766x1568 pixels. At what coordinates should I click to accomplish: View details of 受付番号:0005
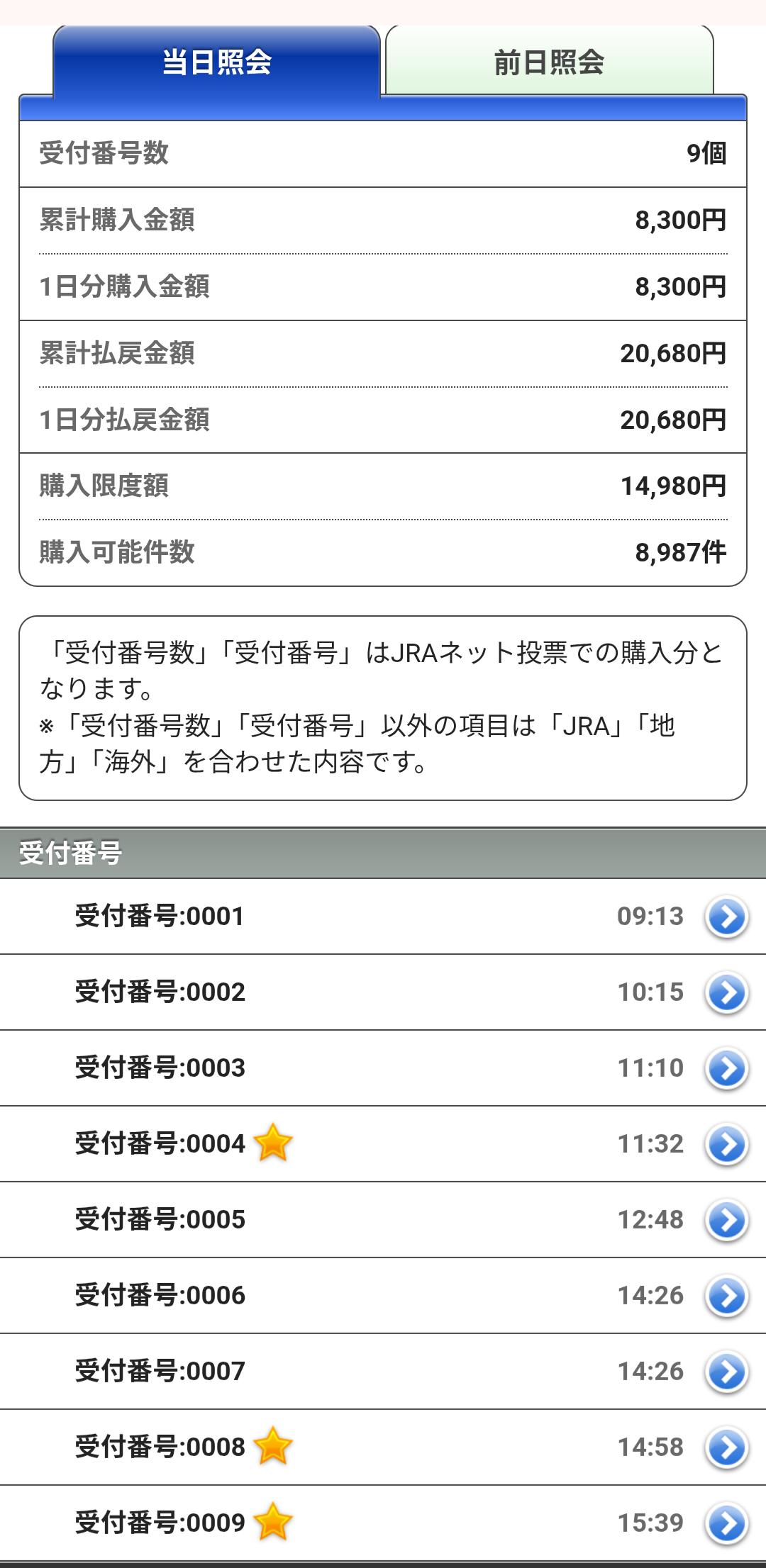click(383, 1220)
